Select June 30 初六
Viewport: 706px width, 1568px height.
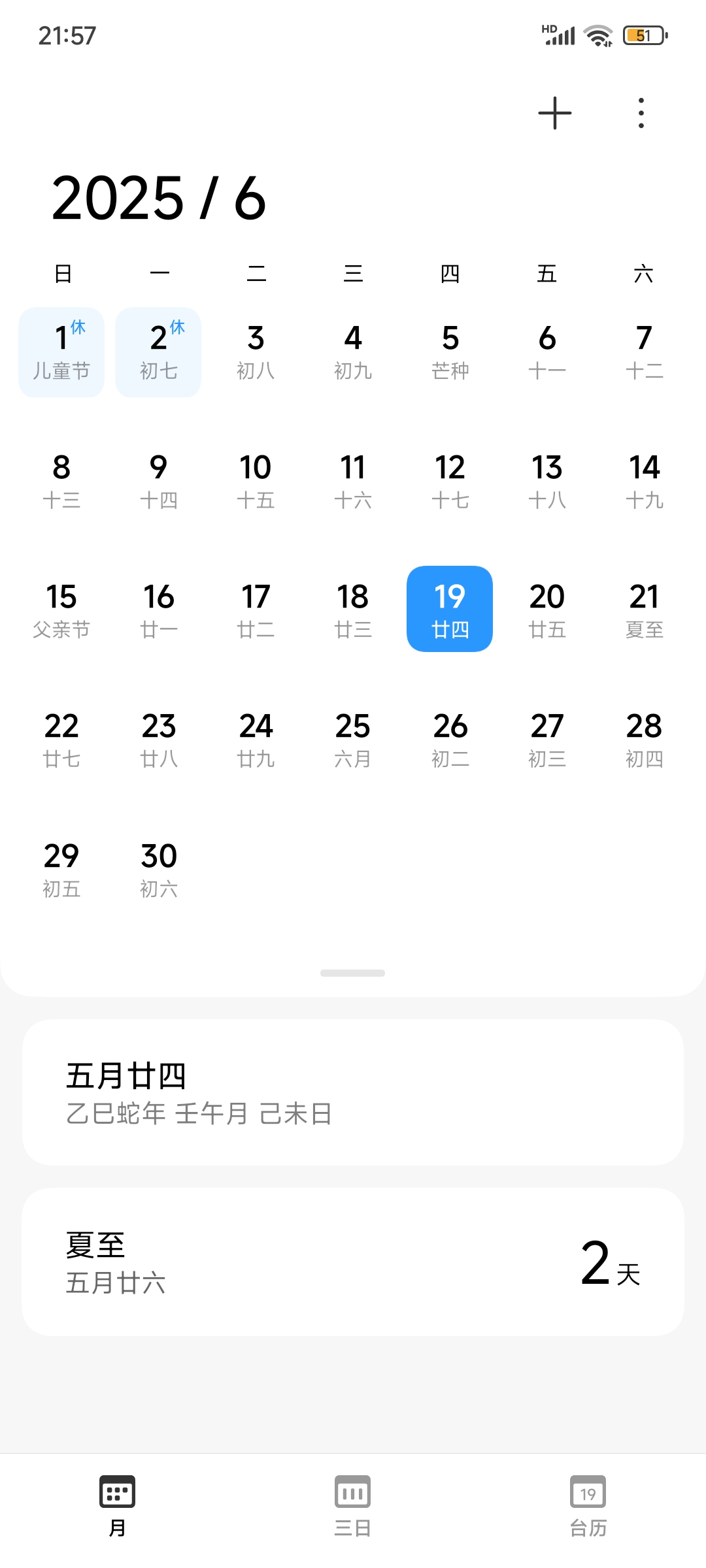(159, 869)
